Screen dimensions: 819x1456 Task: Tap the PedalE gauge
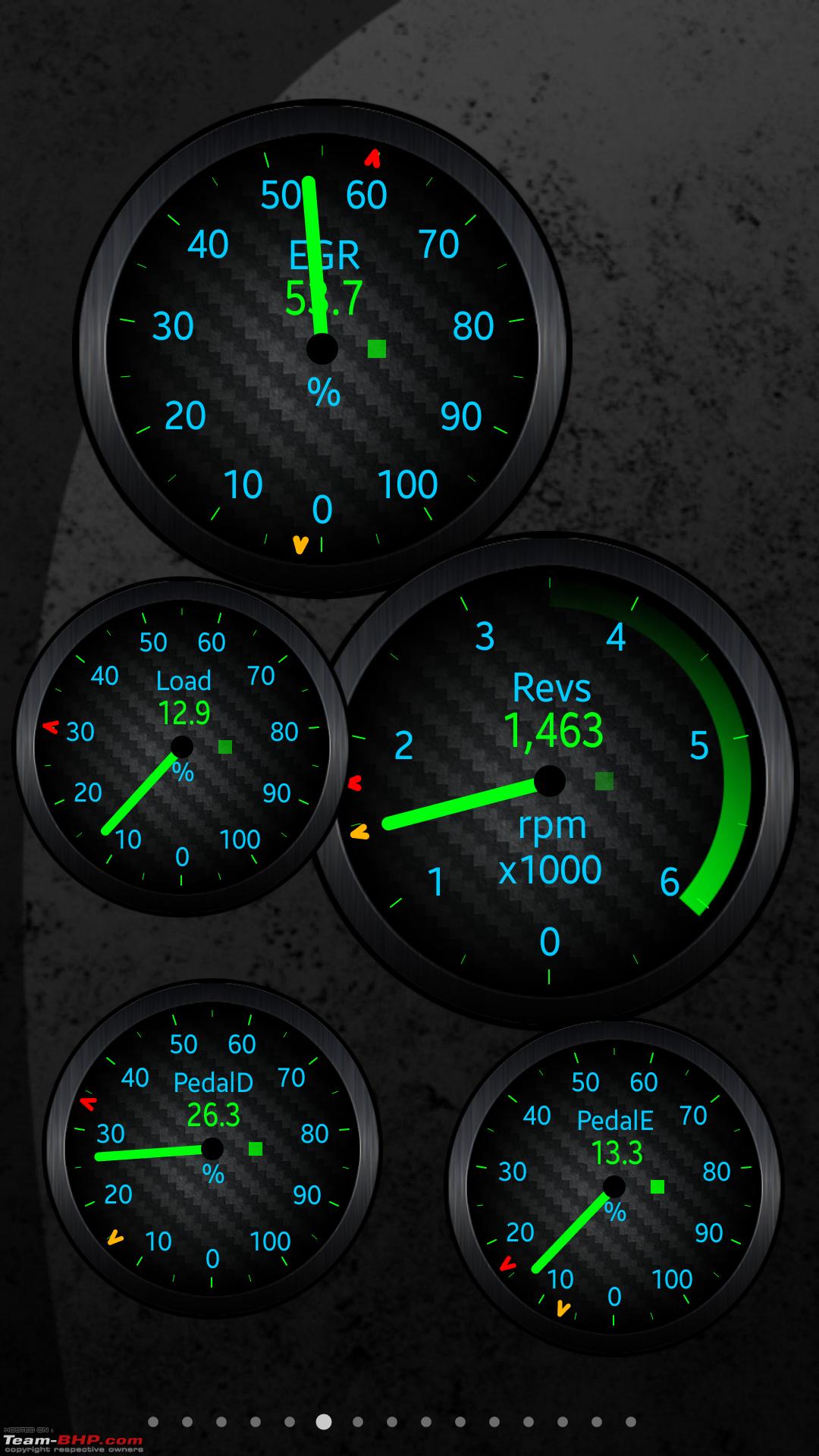tap(613, 1187)
